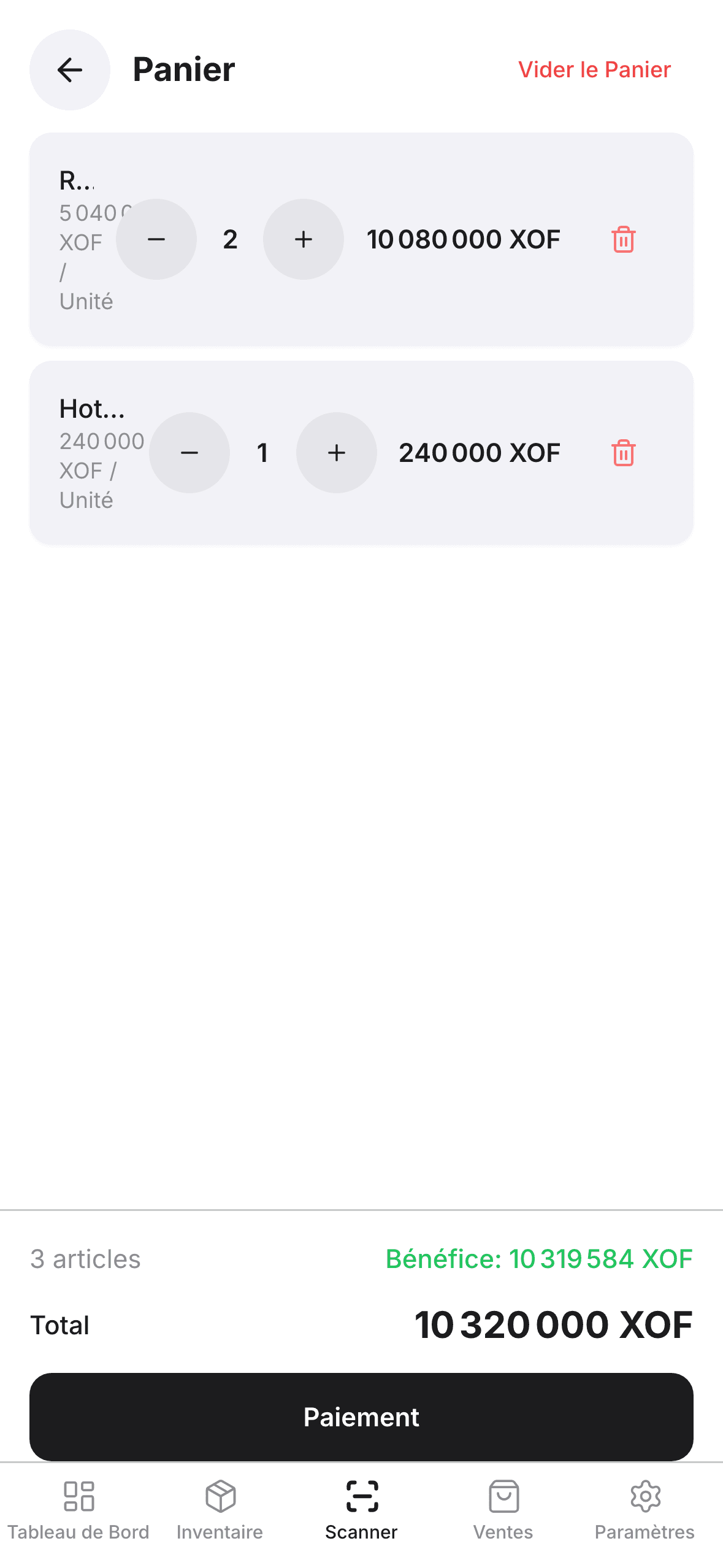The width and height of the screenshot is (723, 1568).
Task: Decrease quantity of the 10 080 000 XOF item
Action: [156, 239]
